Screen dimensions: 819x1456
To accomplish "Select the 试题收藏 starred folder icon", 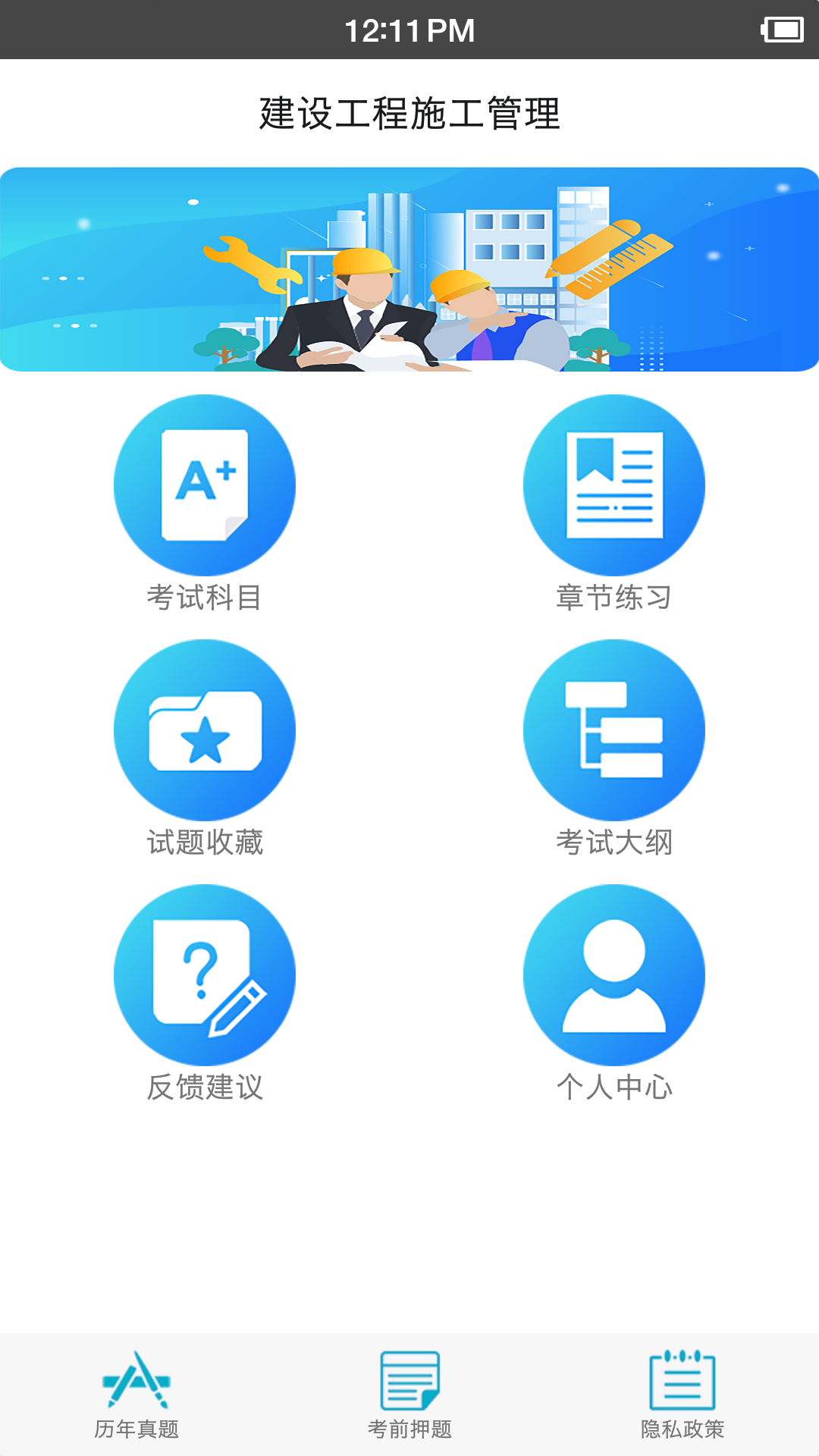I will coord(205,730).
